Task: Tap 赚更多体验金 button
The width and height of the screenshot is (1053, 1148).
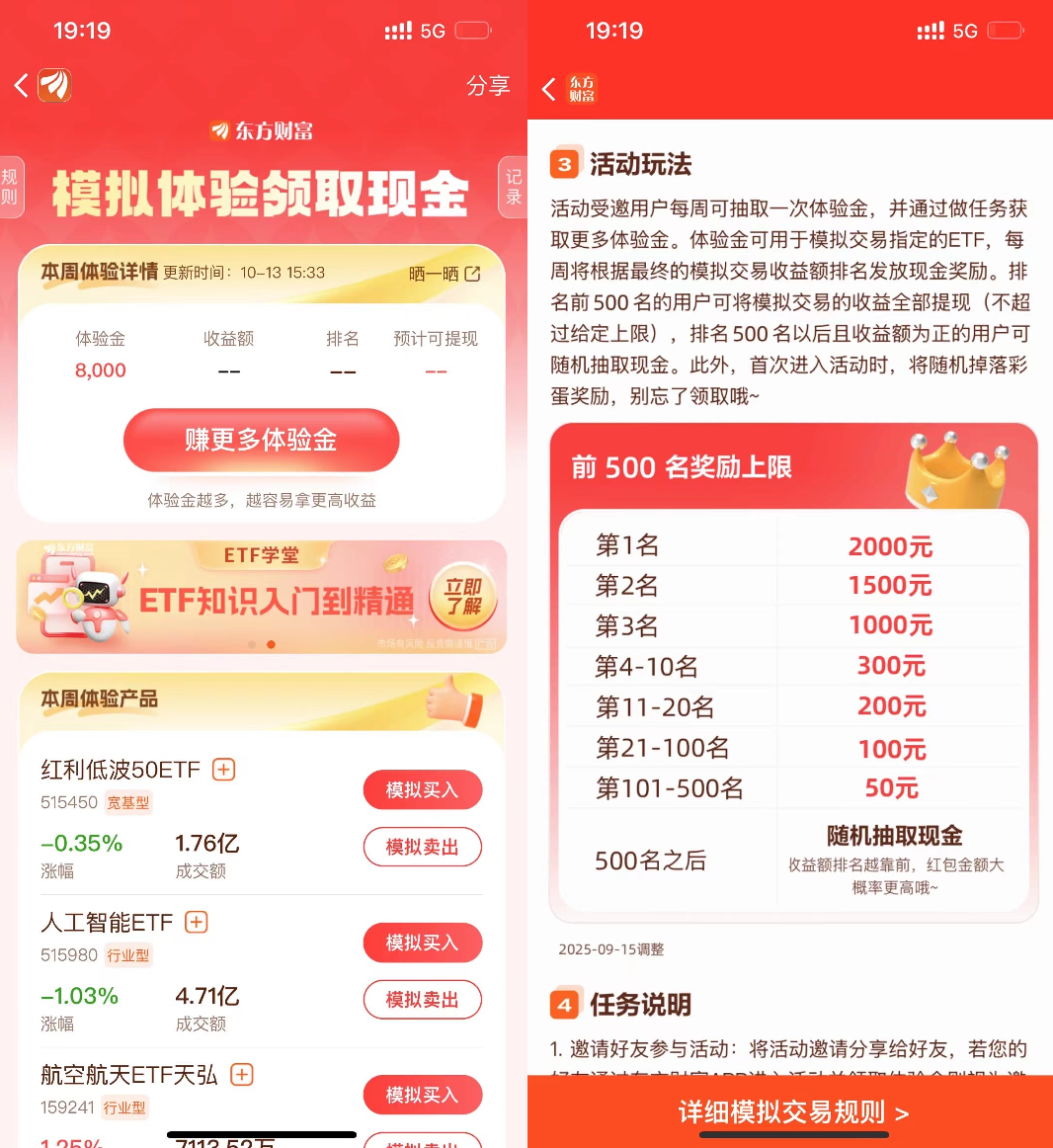Action: (x=261, y=440)
